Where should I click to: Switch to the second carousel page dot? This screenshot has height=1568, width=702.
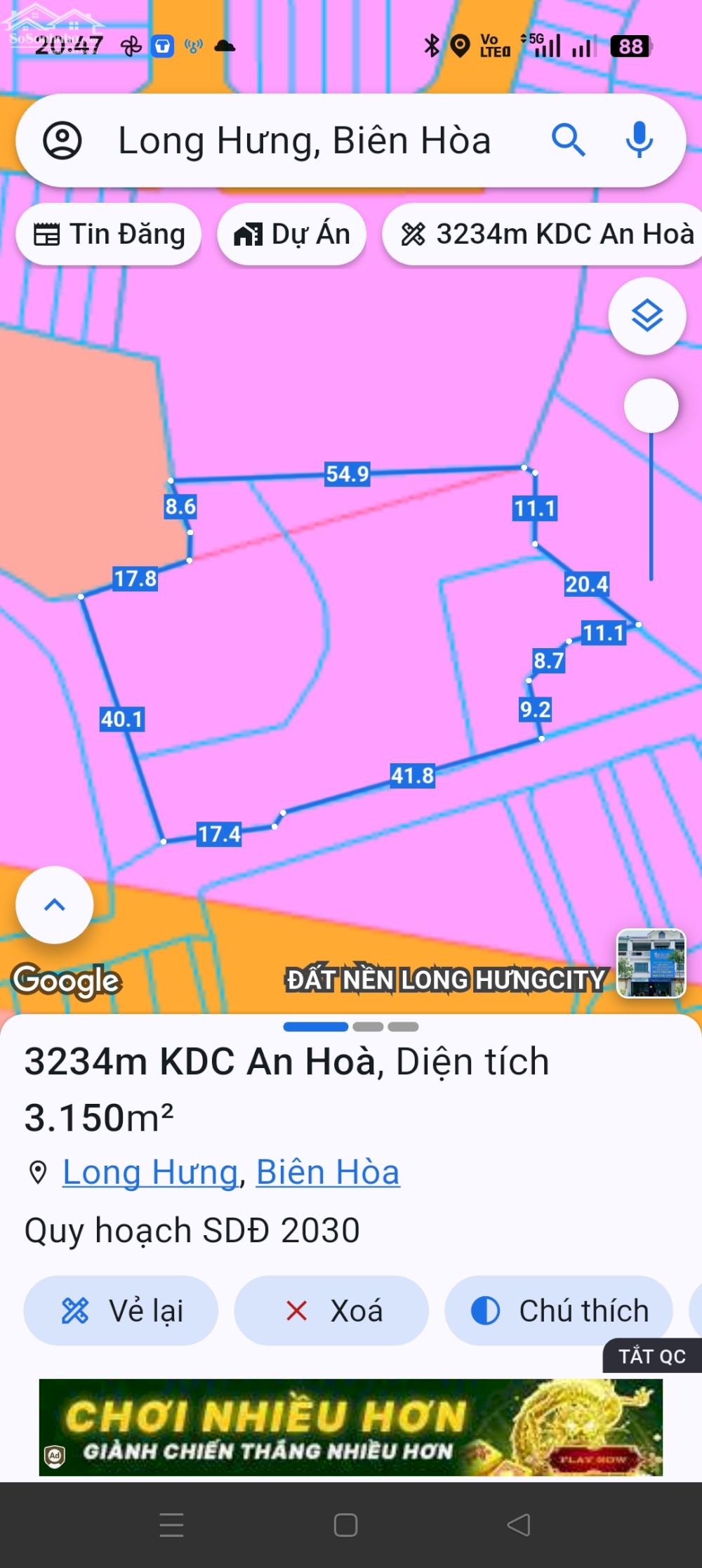(366, 1027)
